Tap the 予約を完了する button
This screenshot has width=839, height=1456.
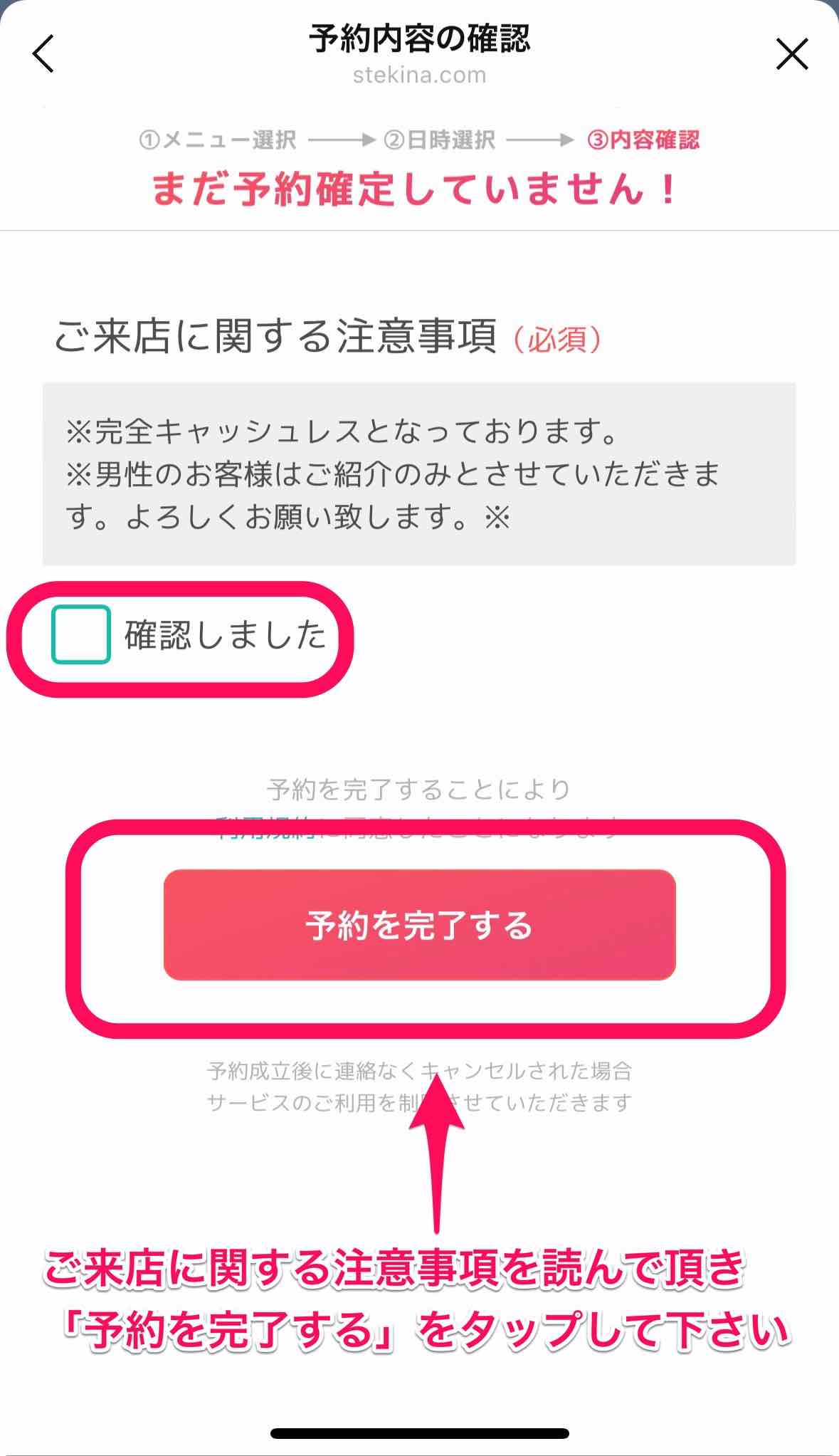(419, 925)
